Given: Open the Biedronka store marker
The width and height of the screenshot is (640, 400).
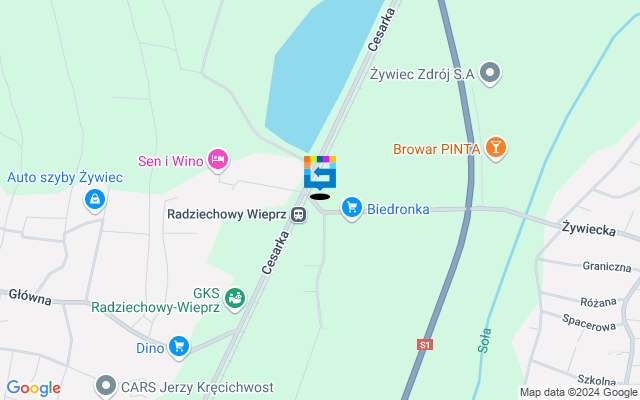Looking at the screenshot, I should pos(351,208).
